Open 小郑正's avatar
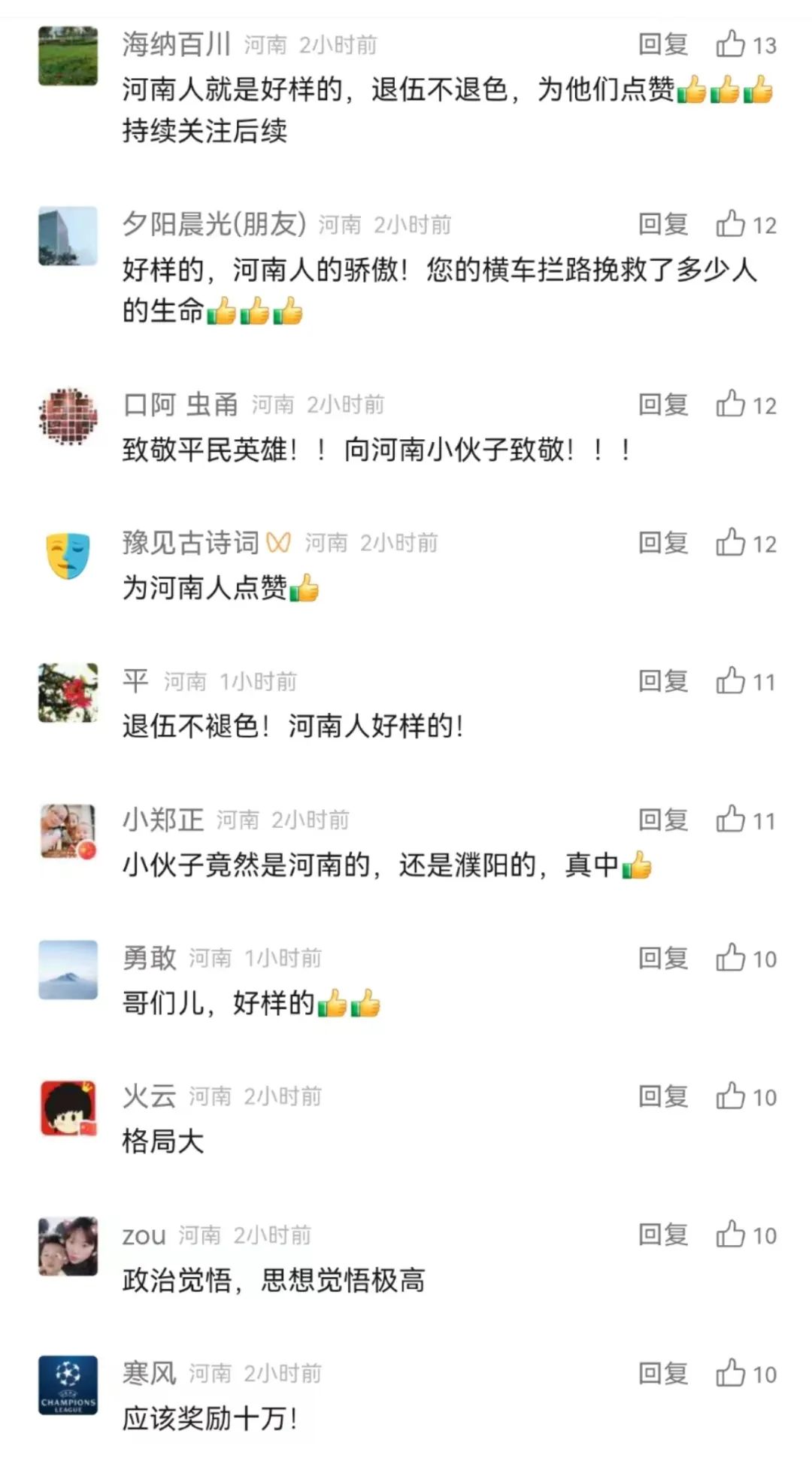Viewport: 812px width, 1470px height. point(68,832)
